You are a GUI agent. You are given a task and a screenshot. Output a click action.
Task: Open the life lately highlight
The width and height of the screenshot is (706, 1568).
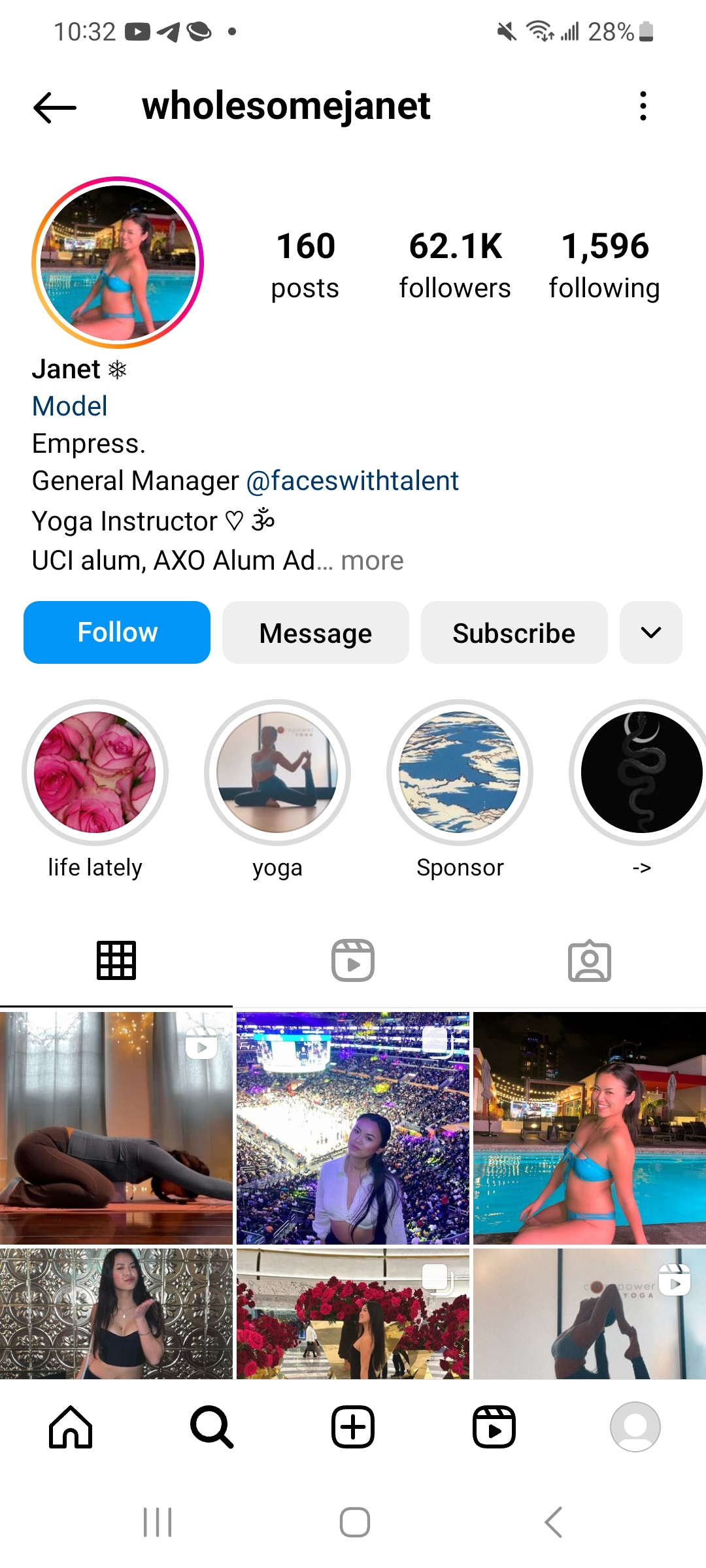point(95,772)
